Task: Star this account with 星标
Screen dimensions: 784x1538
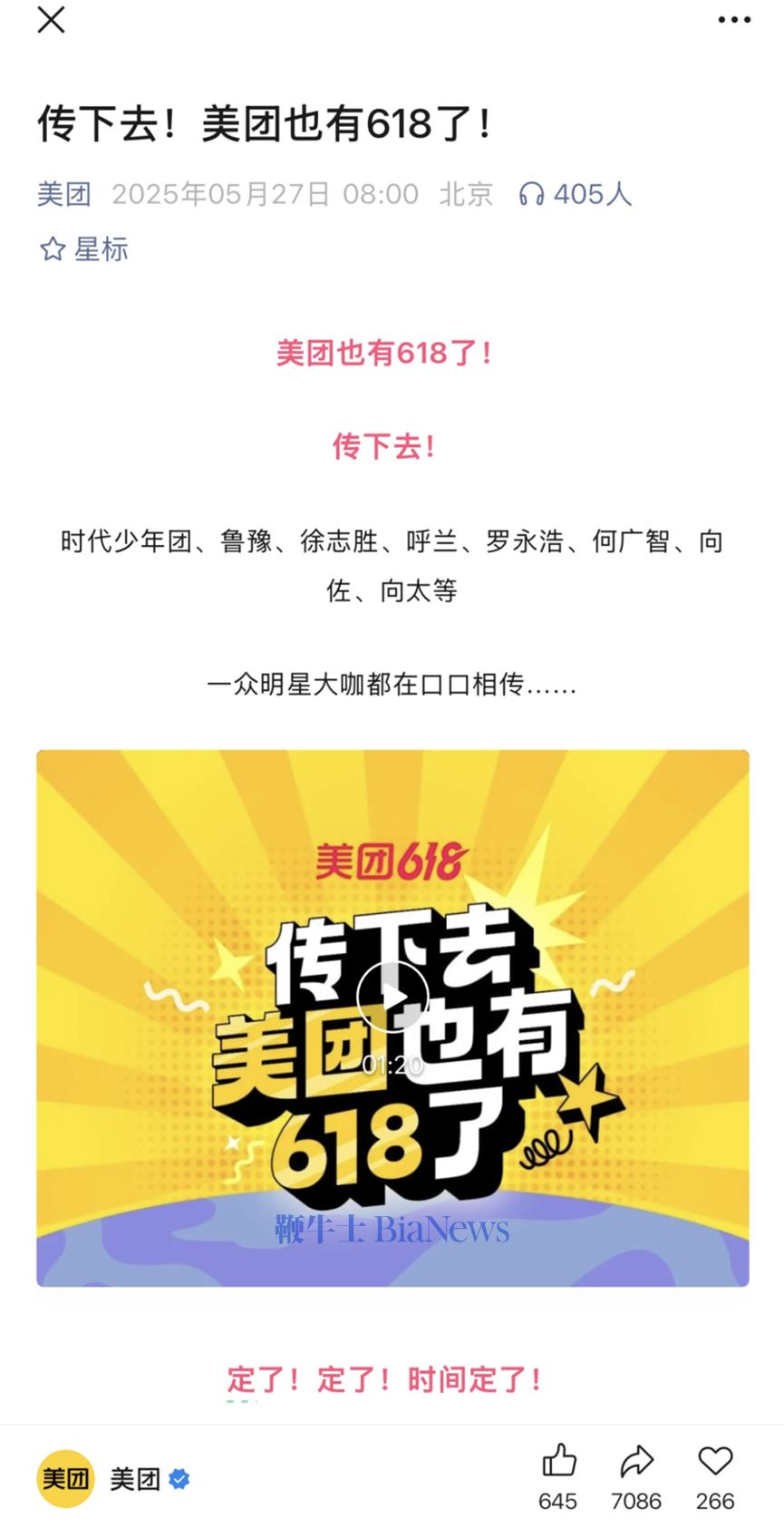Action: click(84, 249)
